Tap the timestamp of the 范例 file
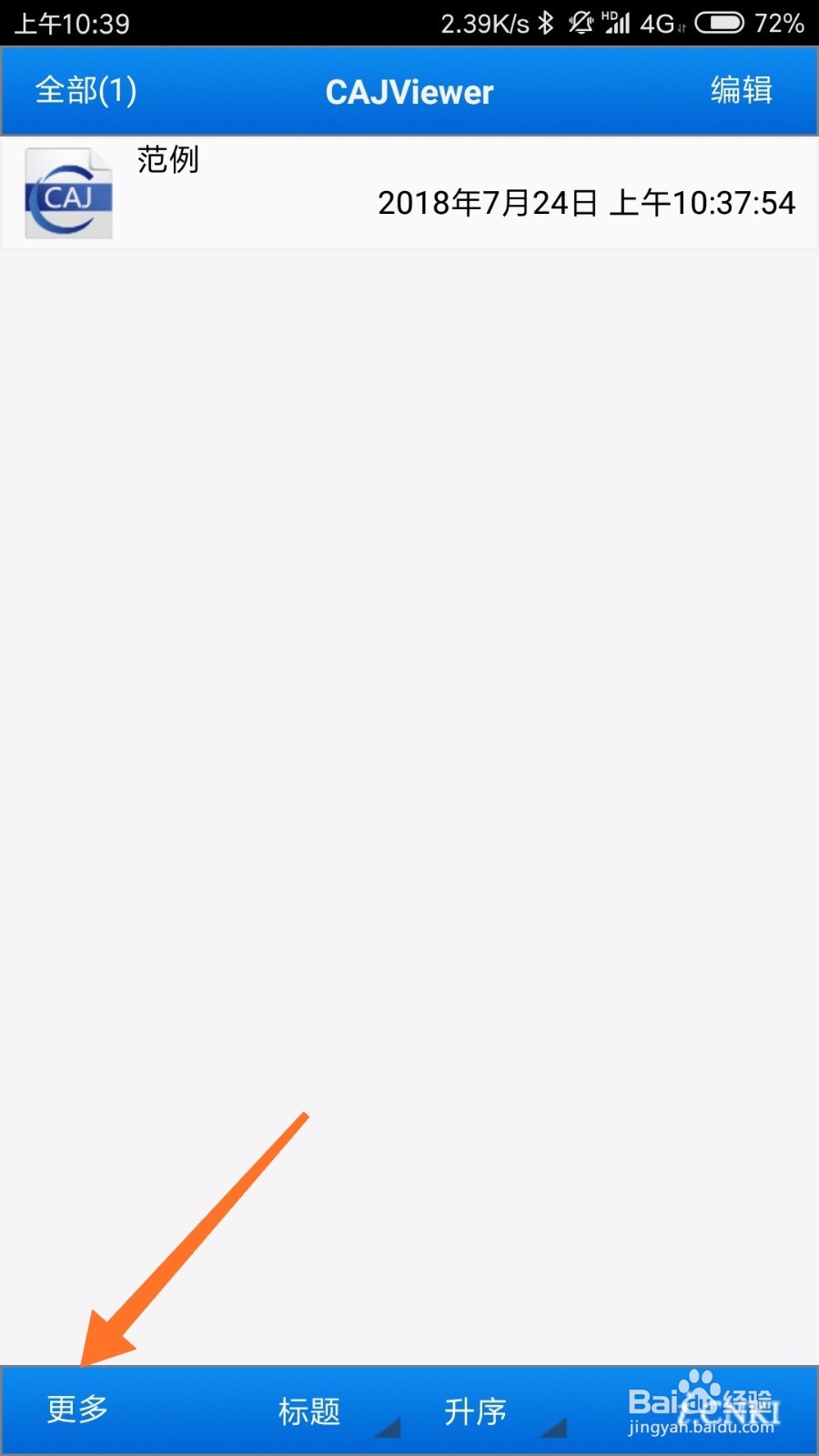Screen dimensions: 819x1456 click(587, 202)
